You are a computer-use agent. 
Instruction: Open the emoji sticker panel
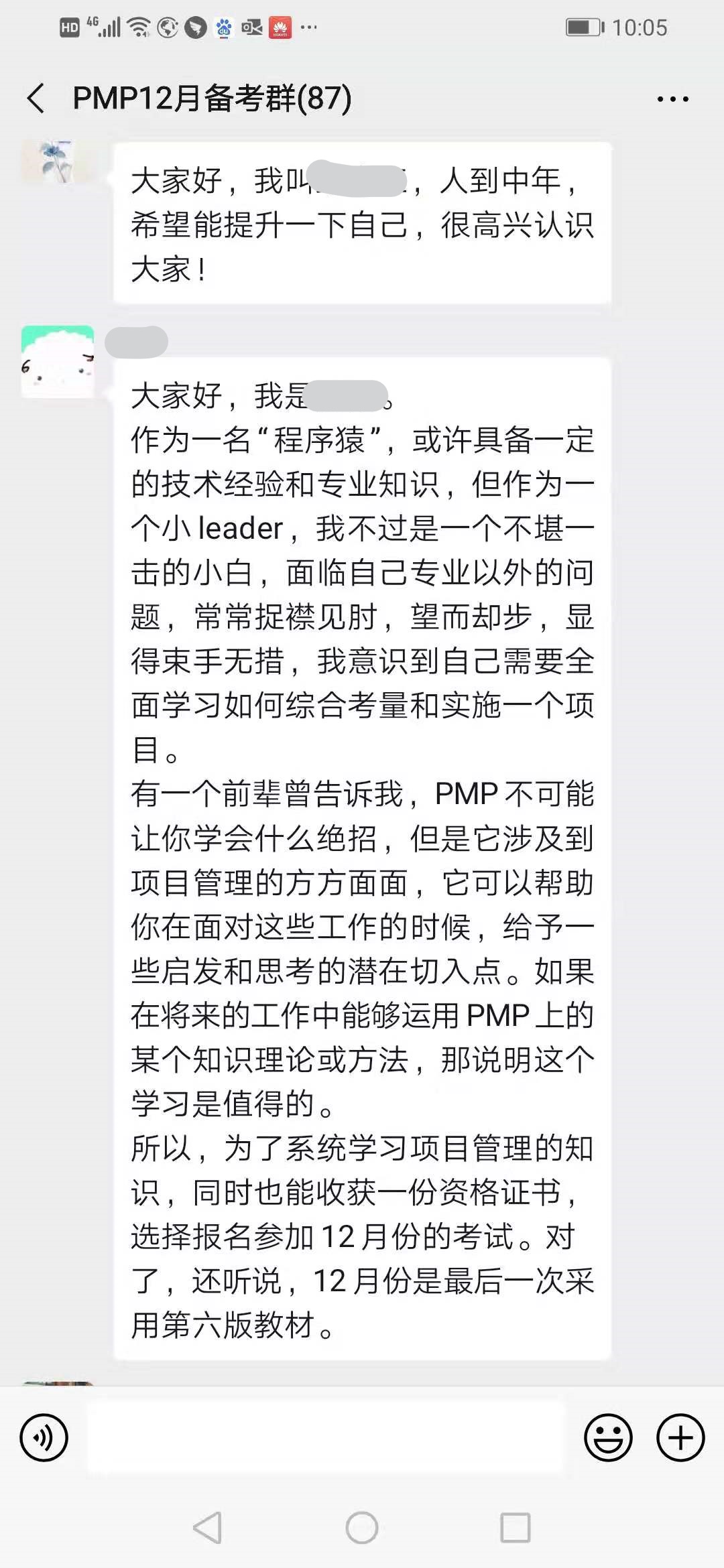pyautogui.click(x=608, y=1437)
